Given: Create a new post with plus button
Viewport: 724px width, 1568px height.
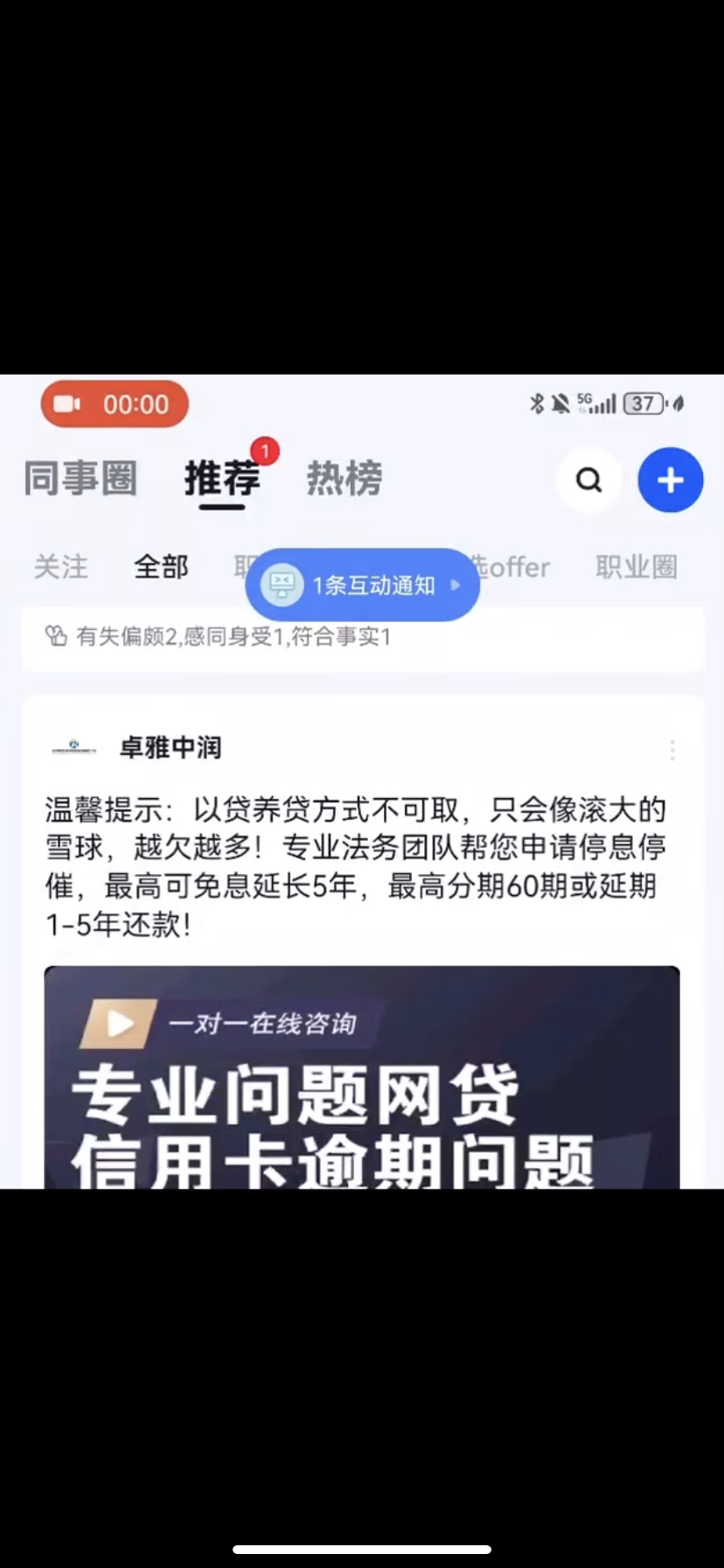Looking at the screenshot, I should tap(671, 479).
